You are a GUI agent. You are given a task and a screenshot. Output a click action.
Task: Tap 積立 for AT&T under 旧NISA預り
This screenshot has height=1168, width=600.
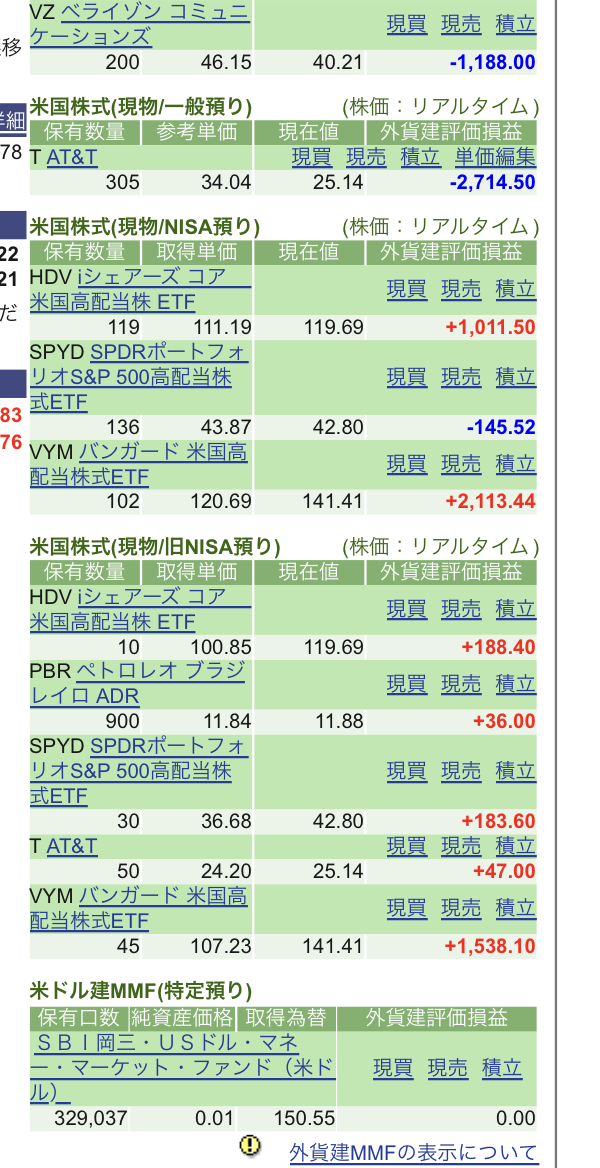[516, 846]
